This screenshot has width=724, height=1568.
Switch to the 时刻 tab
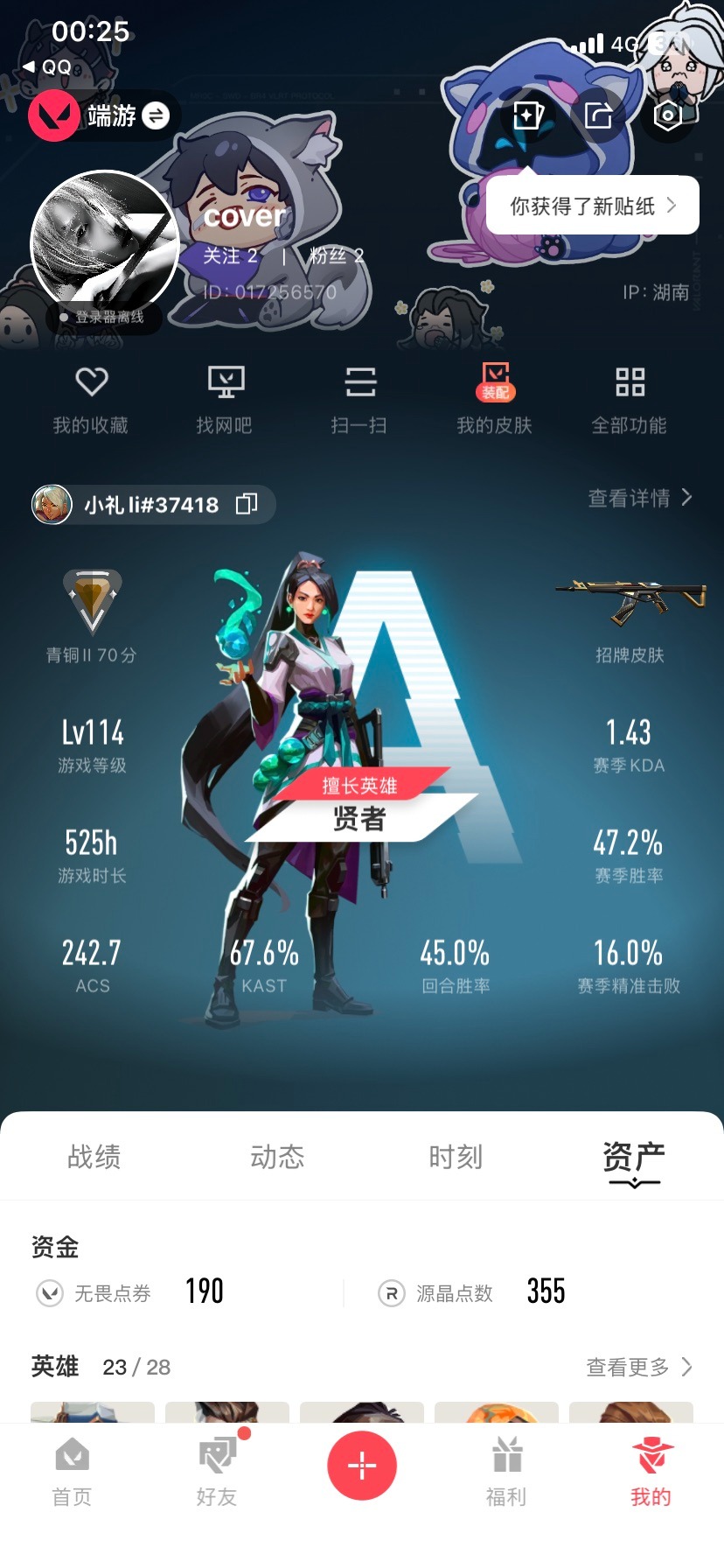(x=456, y=1157)
